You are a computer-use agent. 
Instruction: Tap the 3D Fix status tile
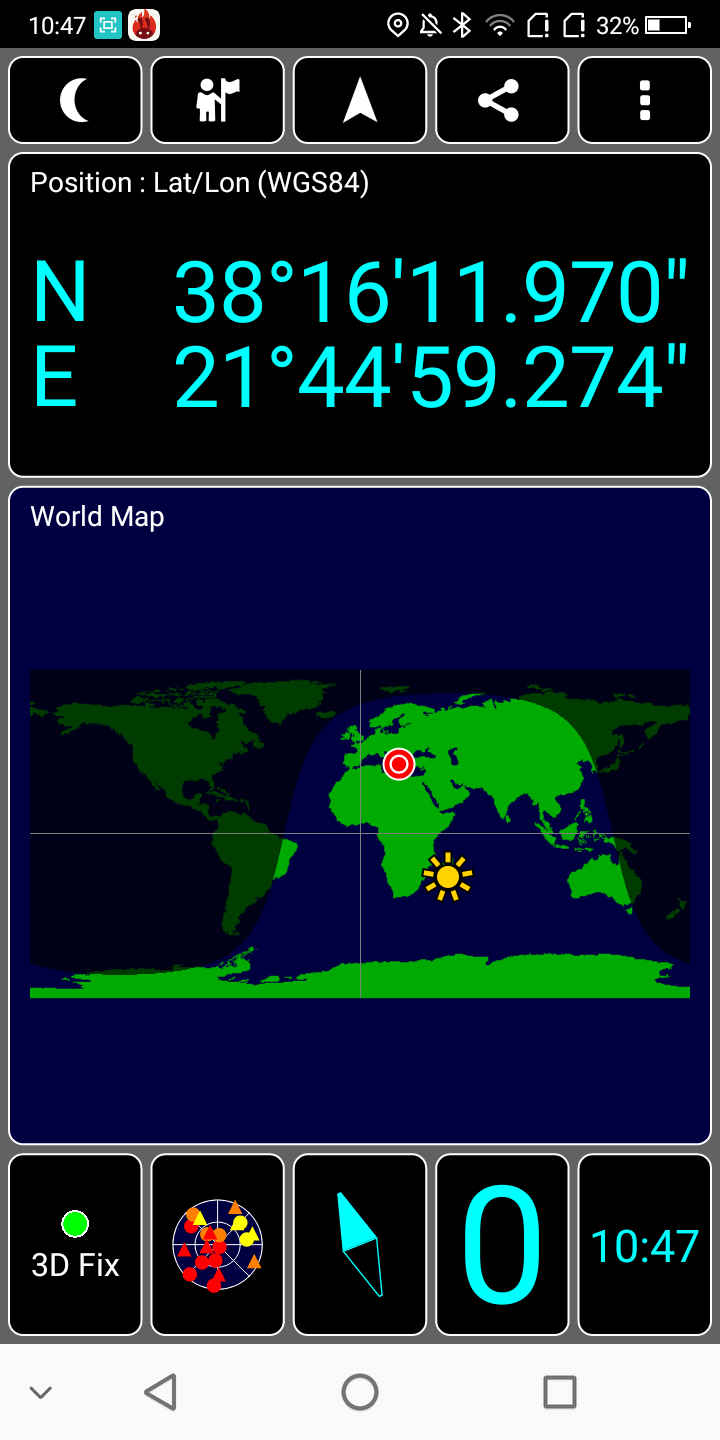coord(75,1245)
